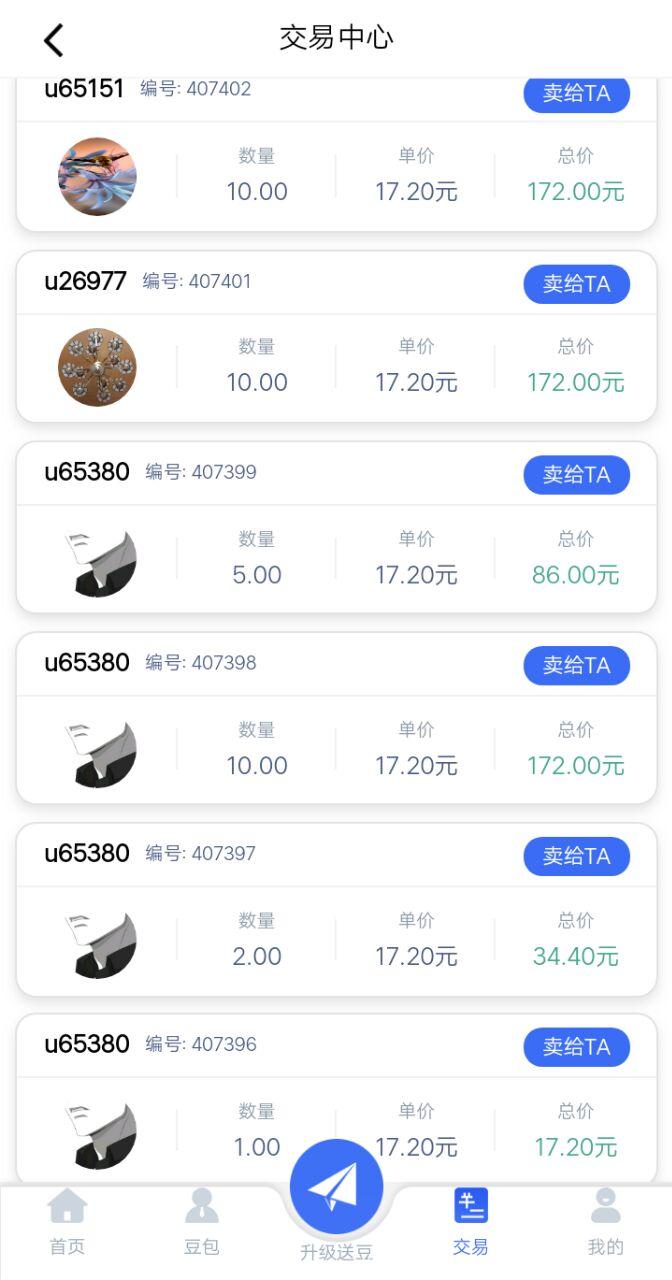Open the 豆包 tab
672x1280 pixels.
click(201, 1221)
